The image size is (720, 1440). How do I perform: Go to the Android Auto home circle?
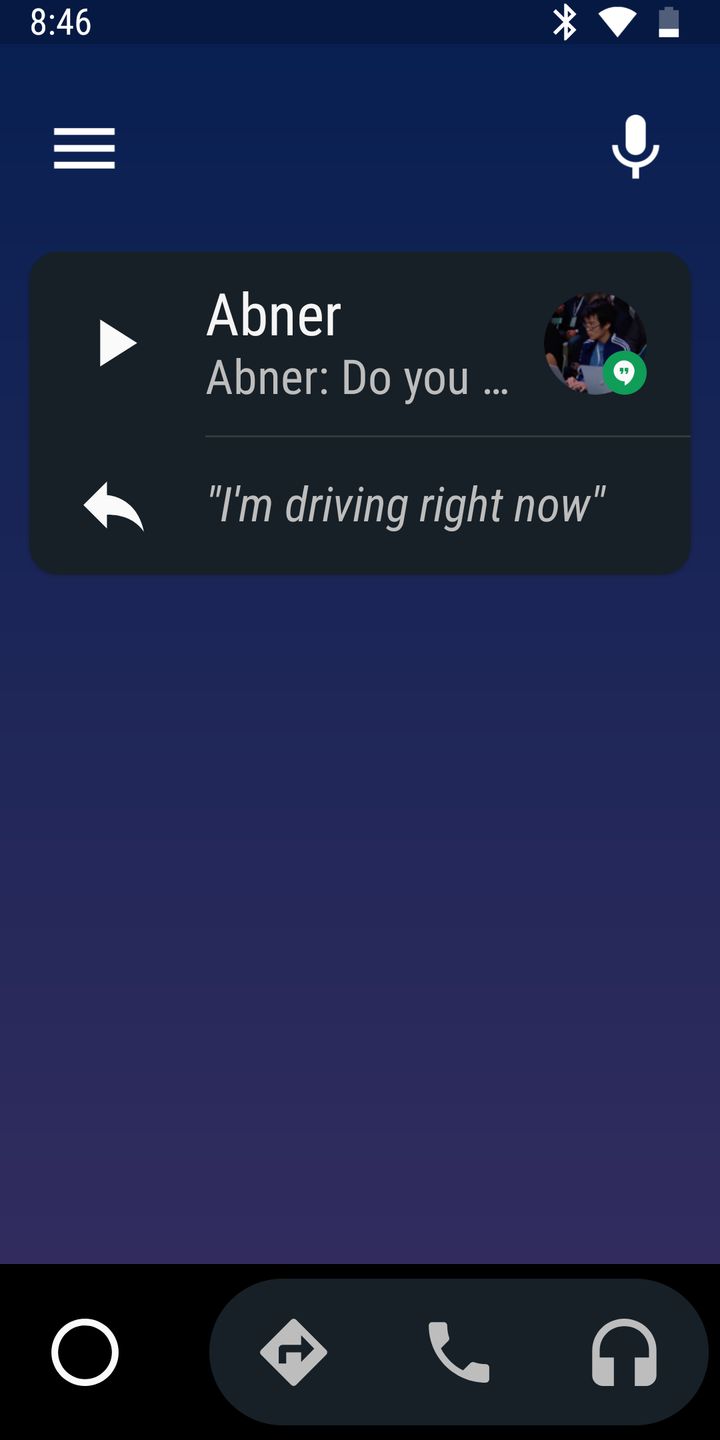(x=85, y=1352)
